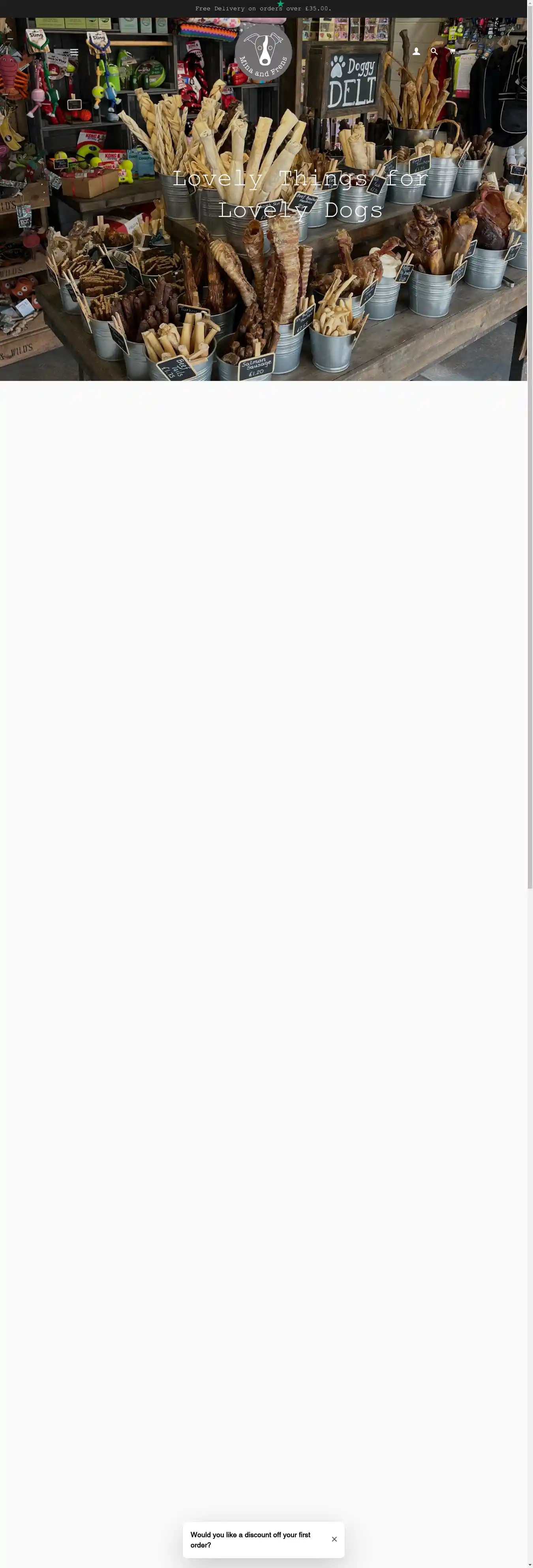Open the account login icon
533x1568 pixels.
tap(416, 52)
